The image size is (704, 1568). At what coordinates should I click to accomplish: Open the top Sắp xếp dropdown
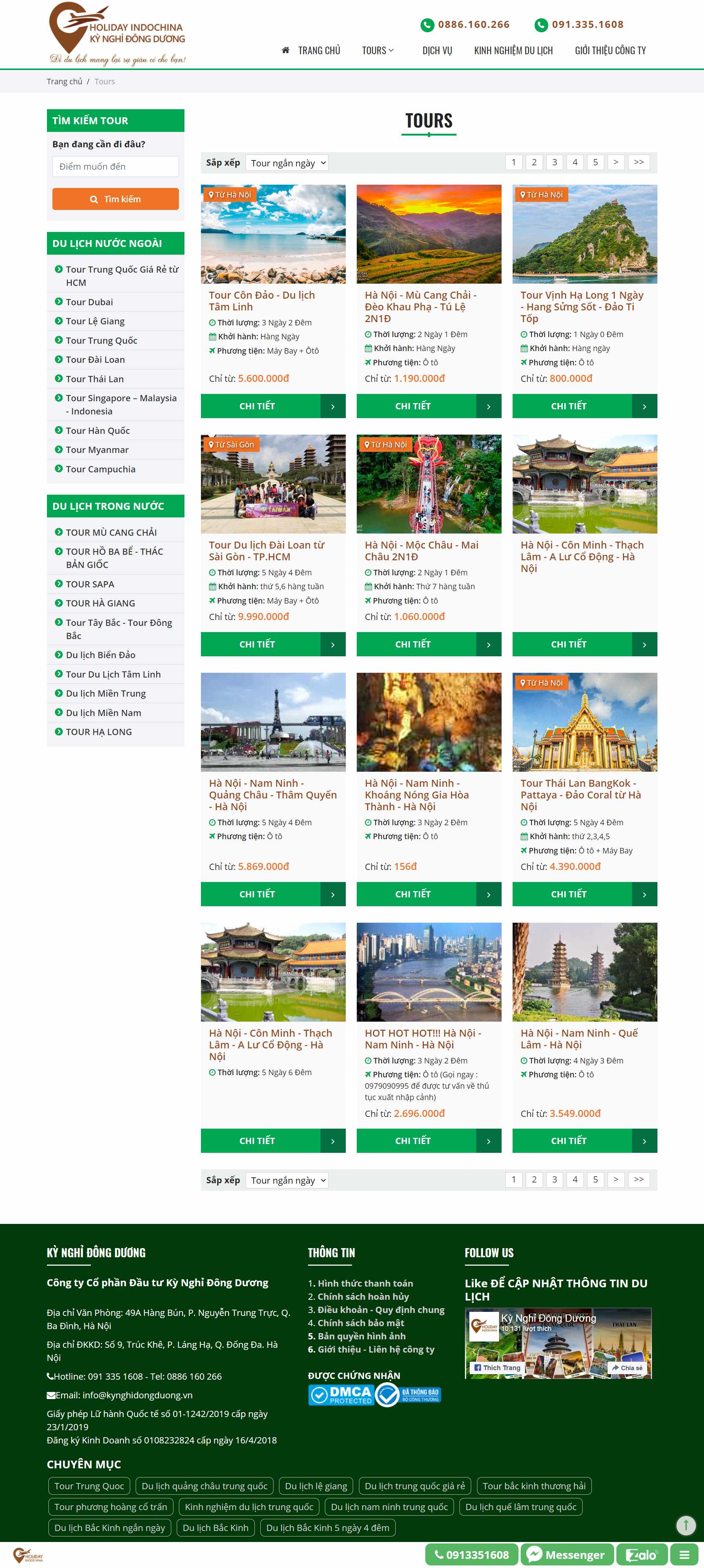click(287, 163)
